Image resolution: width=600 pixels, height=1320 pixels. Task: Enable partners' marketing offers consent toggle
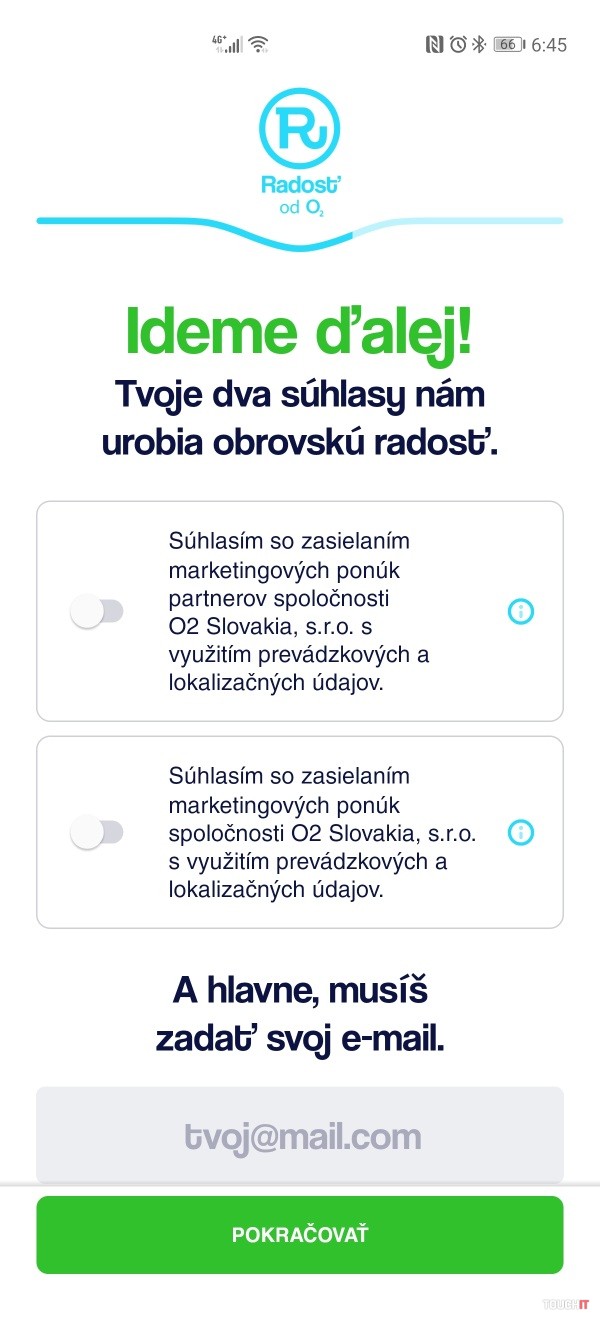[x=97, y=612]
